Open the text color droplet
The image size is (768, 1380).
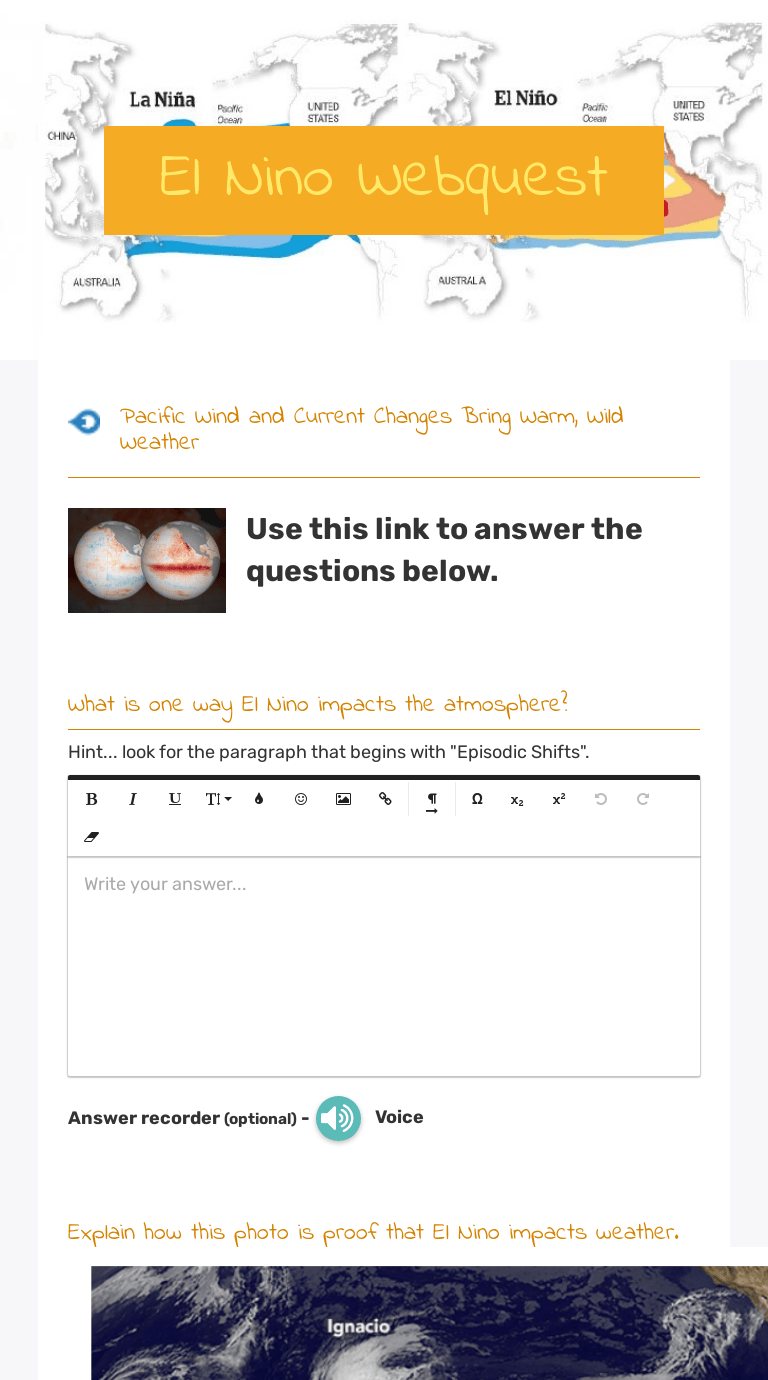tap(259, 799)
